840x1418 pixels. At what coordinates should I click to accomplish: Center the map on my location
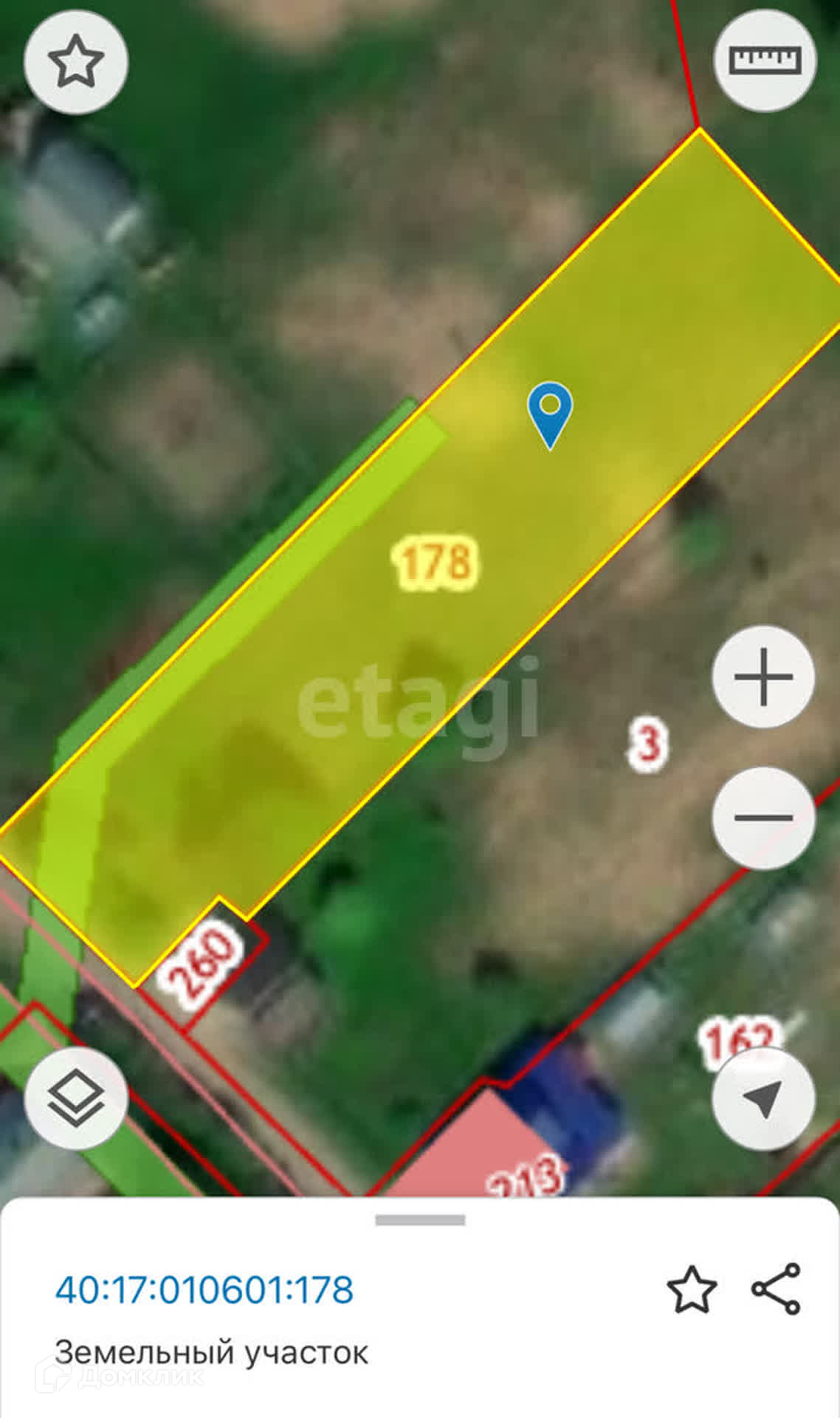tap(764, 1099)
